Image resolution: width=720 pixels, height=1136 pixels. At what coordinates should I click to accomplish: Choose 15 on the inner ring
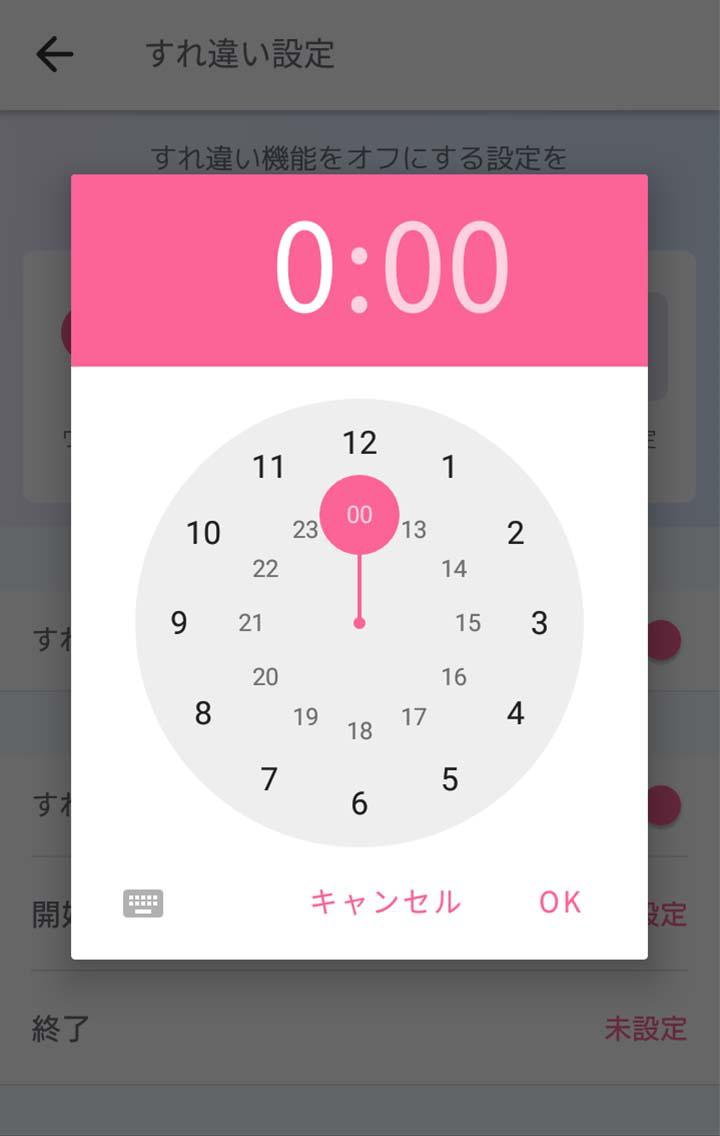[x=468, y=623]
